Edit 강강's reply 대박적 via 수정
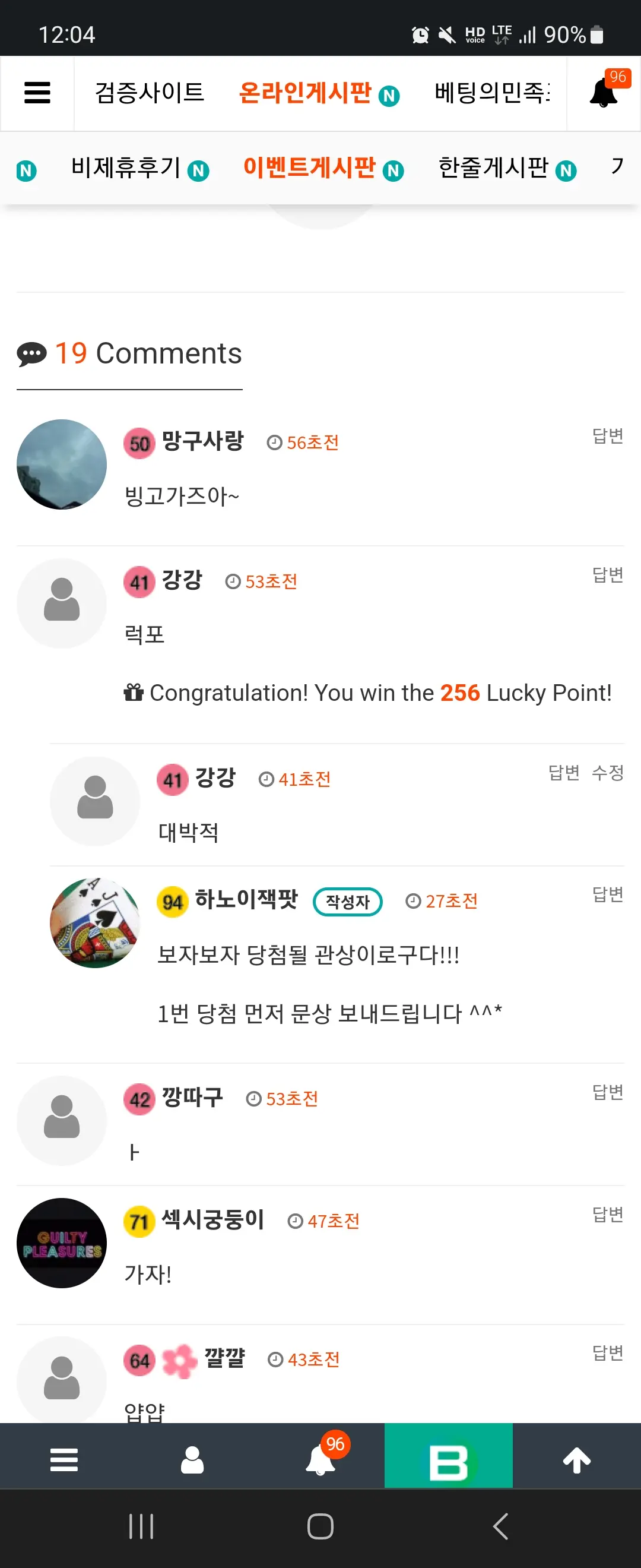Image resolution: width=641 pixels, height=1568 pixels. (x=608, y=773)
